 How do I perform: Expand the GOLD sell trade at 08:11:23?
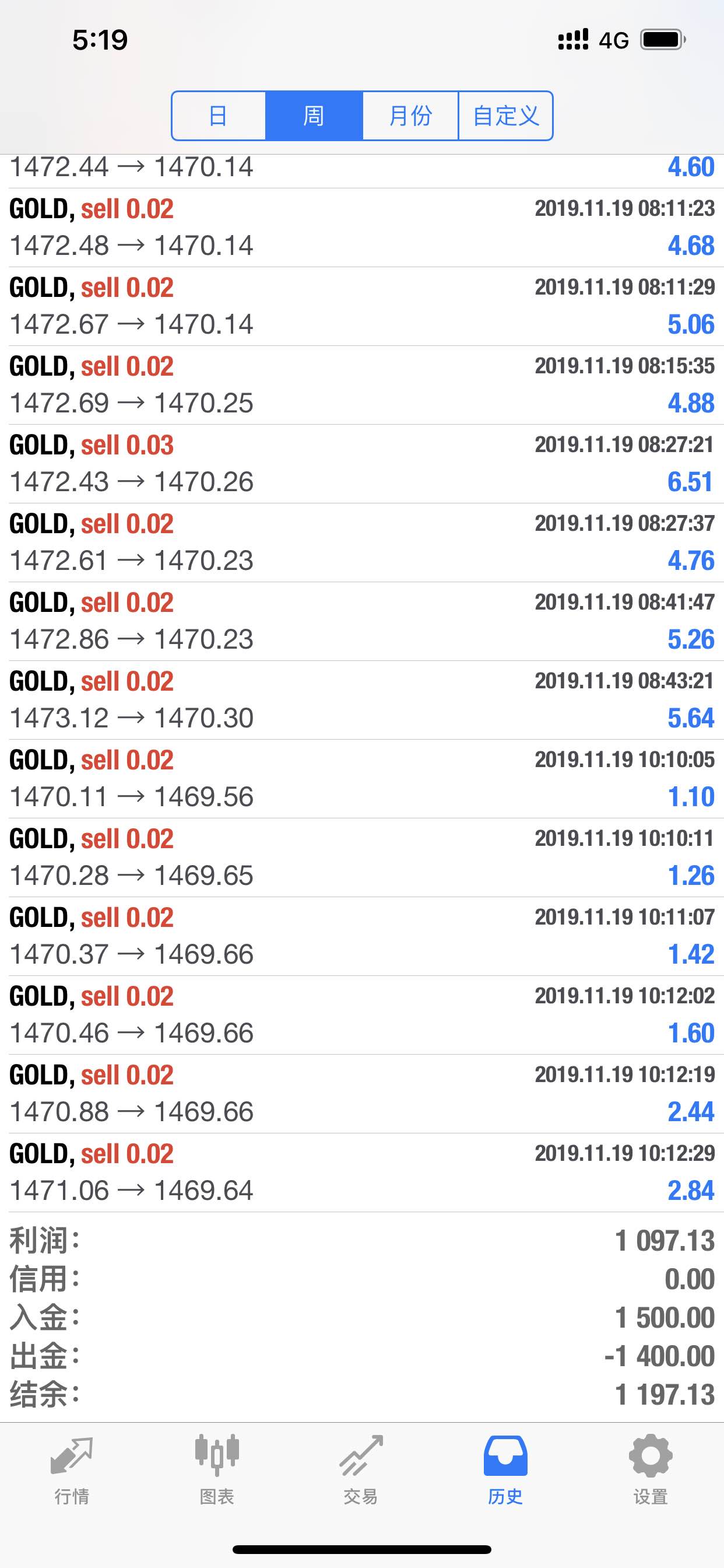[x=362, y=228]
